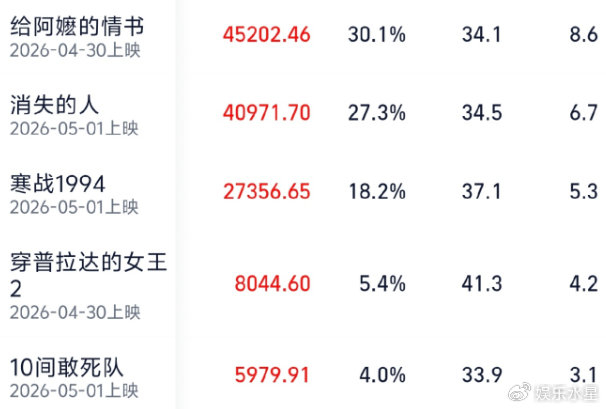
Task: Open the 给阿嬷的情书 movie row
Action: click(303, 36)
